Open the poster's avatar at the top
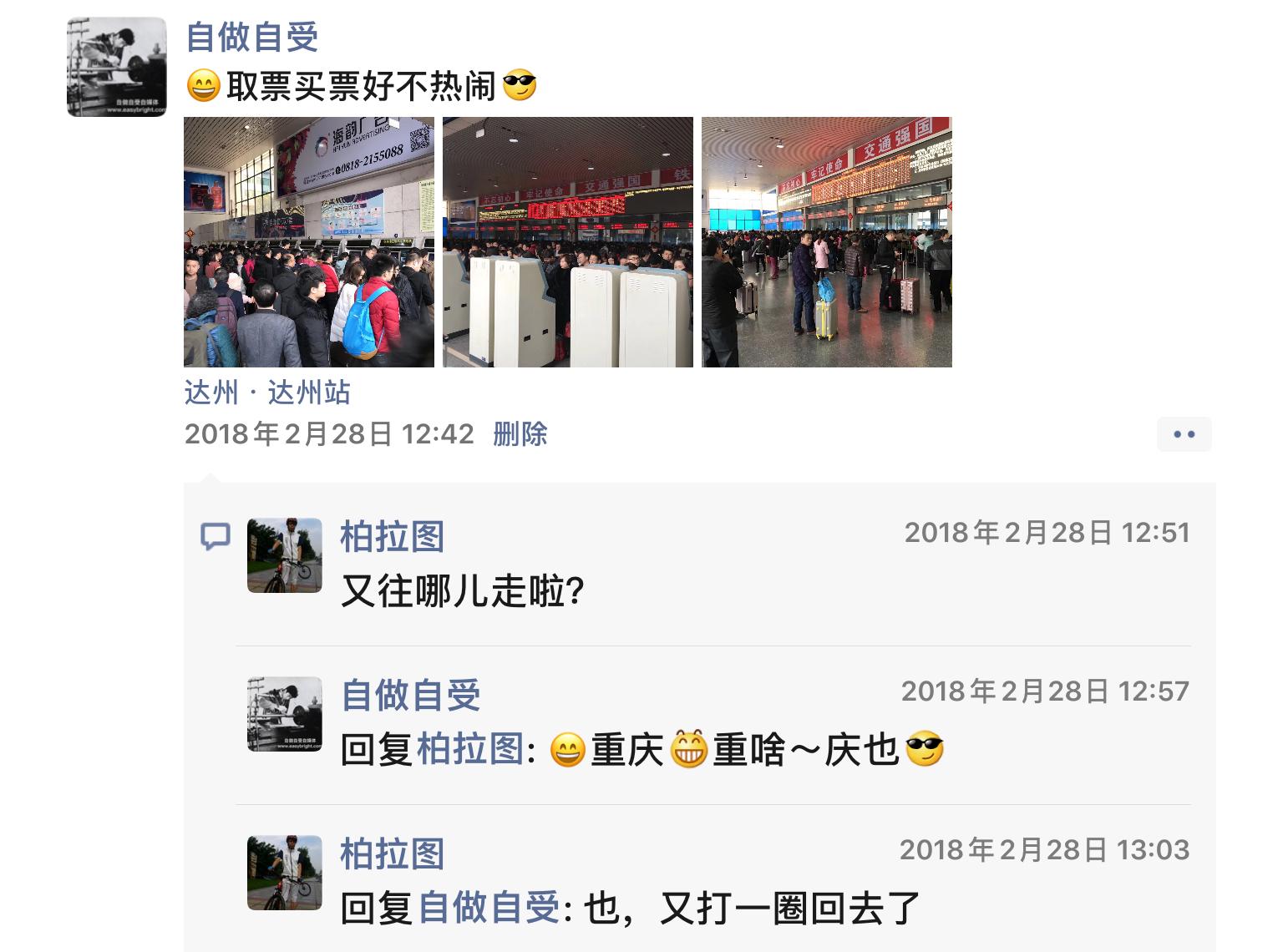Screen dimensions: 1283x952 coord(116,67)
